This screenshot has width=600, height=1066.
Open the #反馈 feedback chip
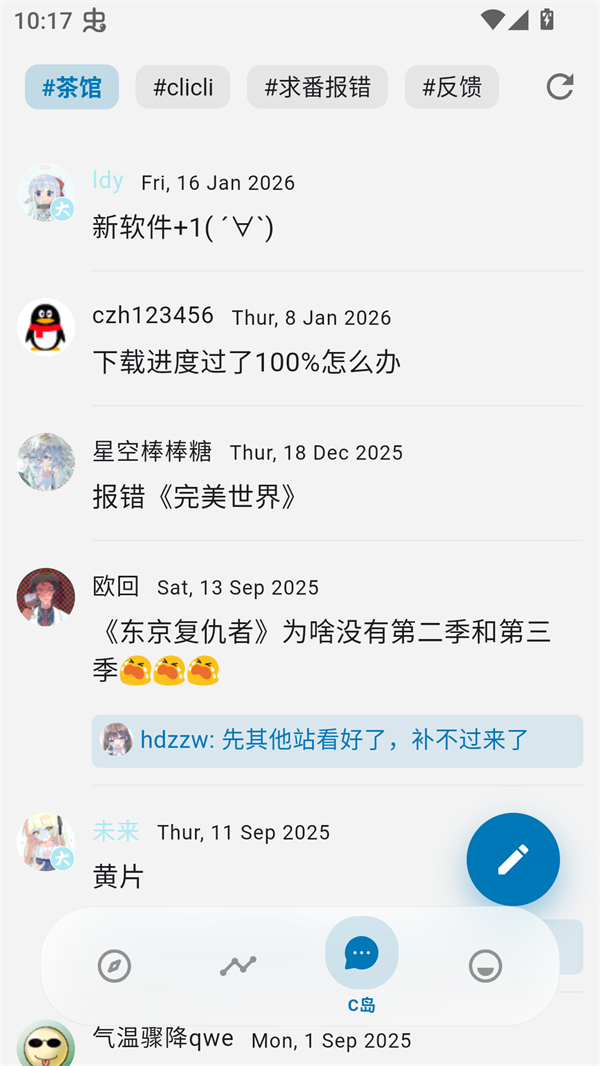point(452,87)
